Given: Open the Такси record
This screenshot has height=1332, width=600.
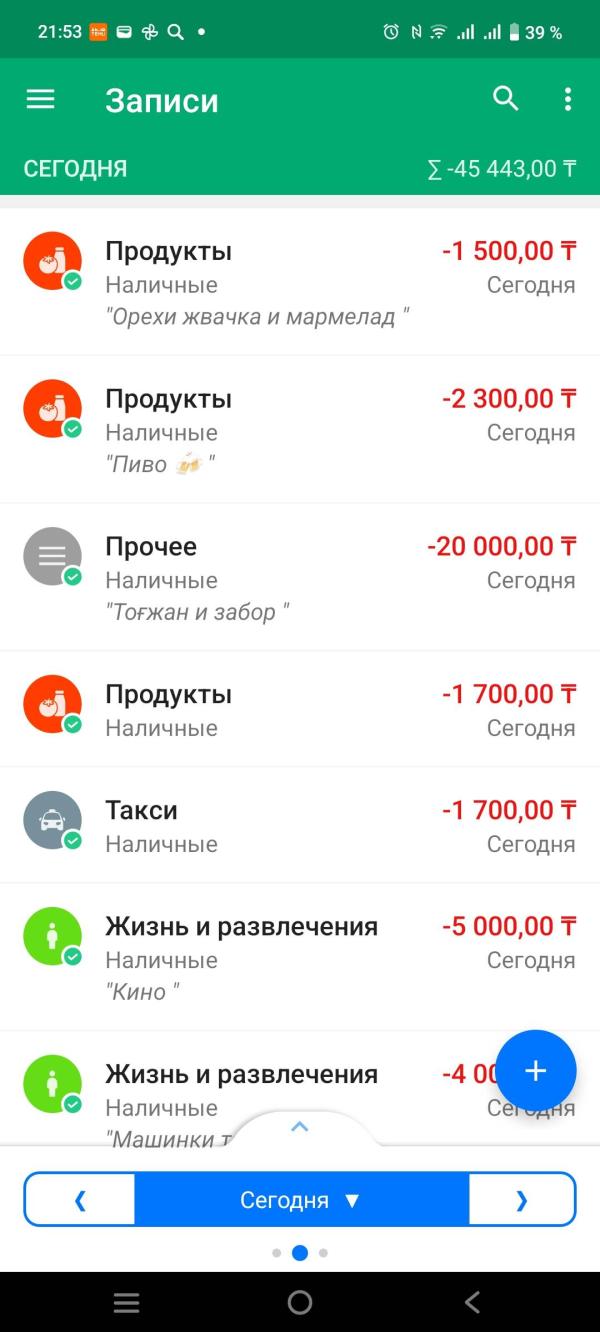Looking at the screenshot, I should [x=300, y=825].
